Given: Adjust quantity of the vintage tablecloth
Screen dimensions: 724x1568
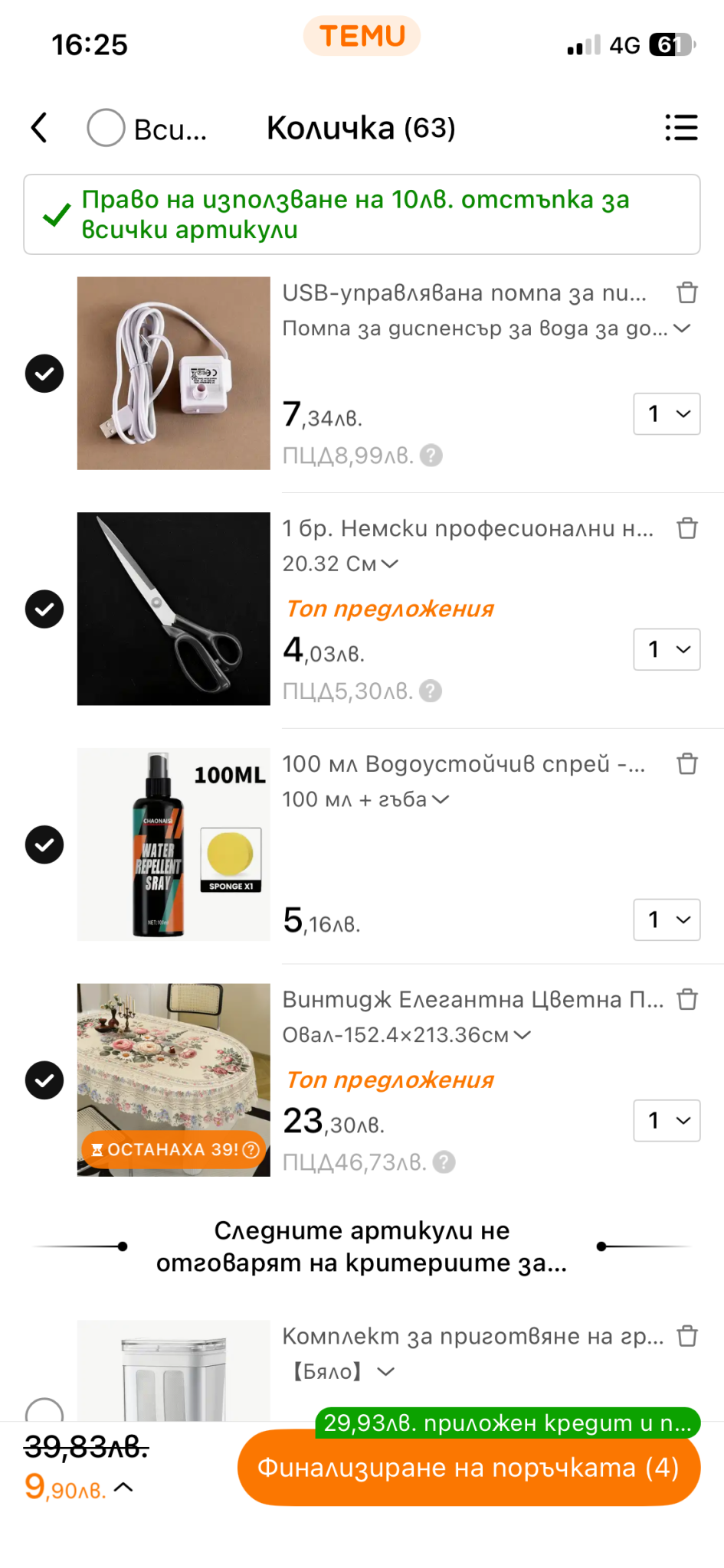Looking at the screenshot, I should tap(667, 1121).
